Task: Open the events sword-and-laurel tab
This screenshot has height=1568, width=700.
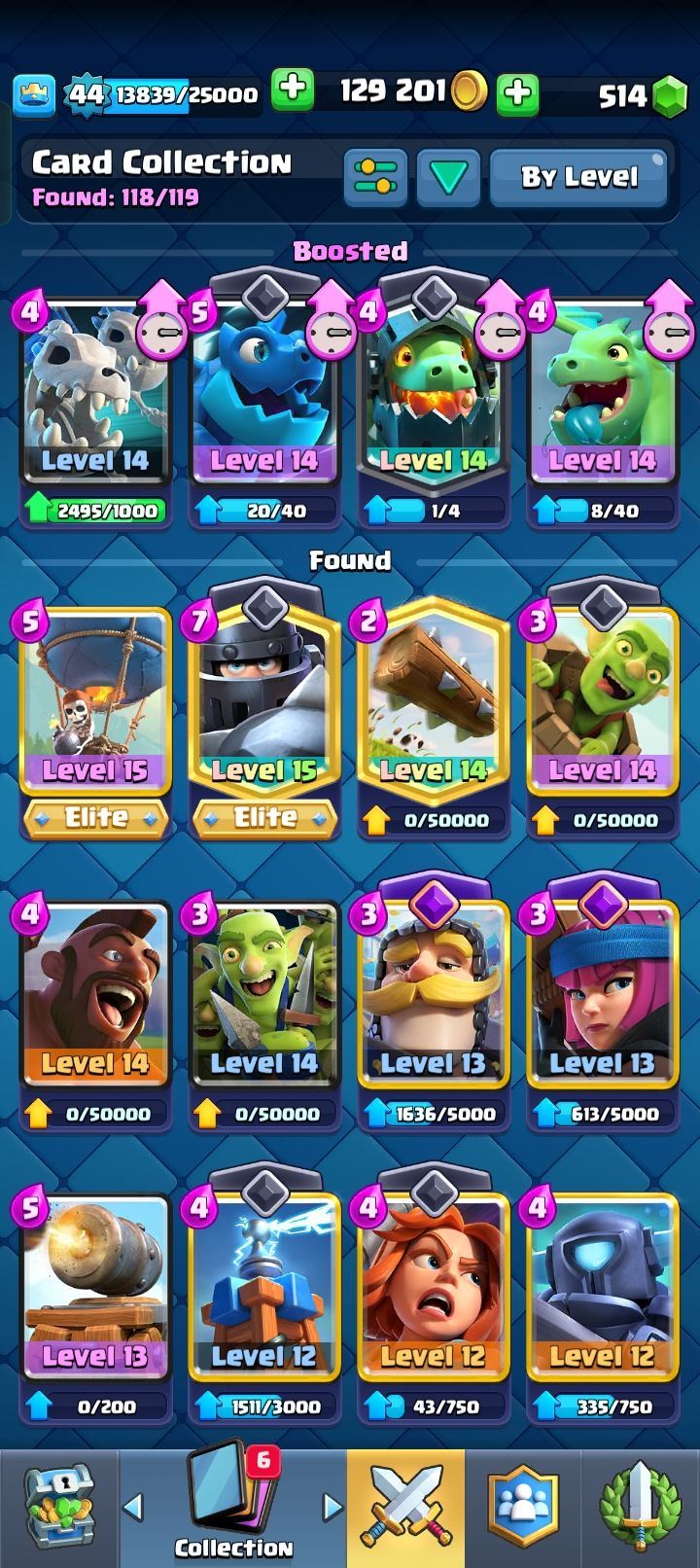Action: 639,1508
